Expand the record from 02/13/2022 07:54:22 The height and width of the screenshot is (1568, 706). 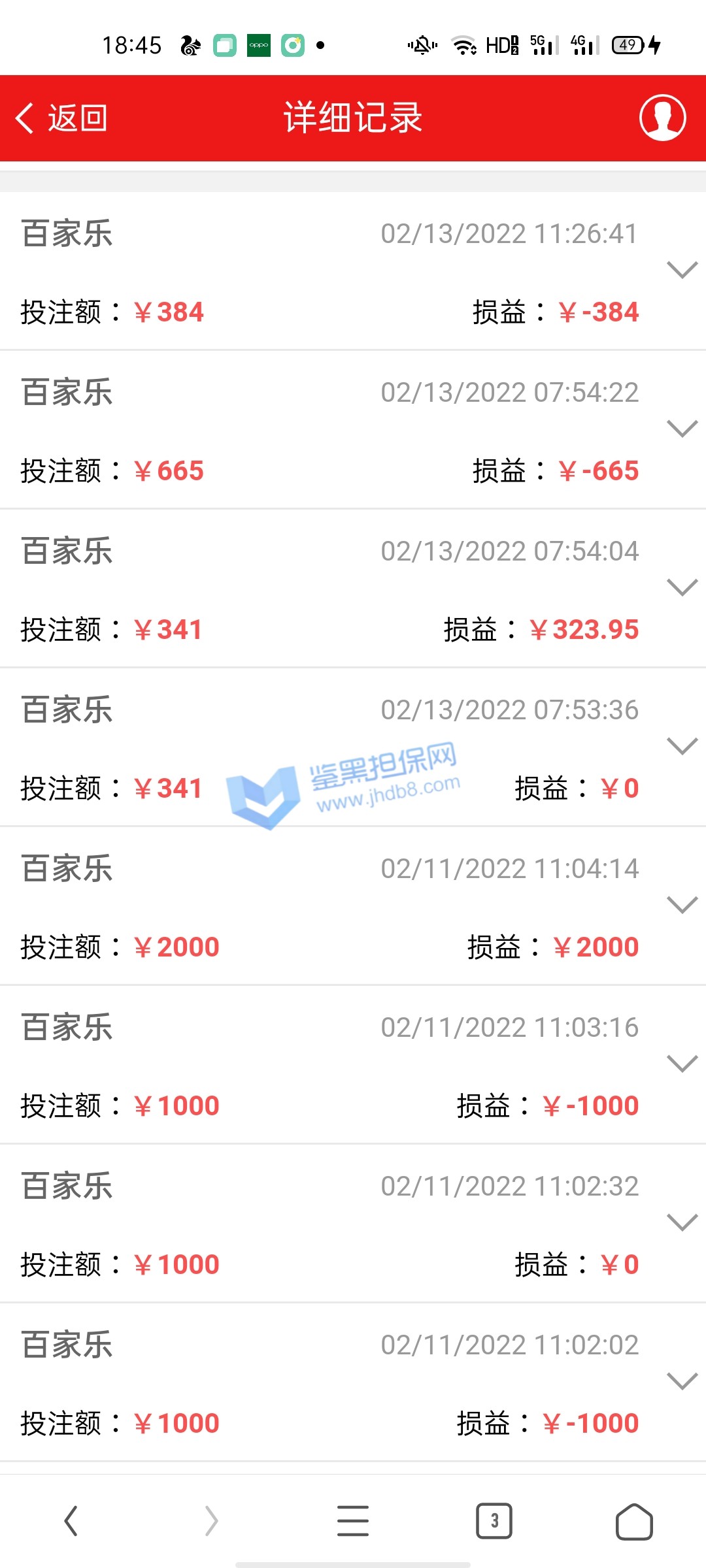(682, 429)
